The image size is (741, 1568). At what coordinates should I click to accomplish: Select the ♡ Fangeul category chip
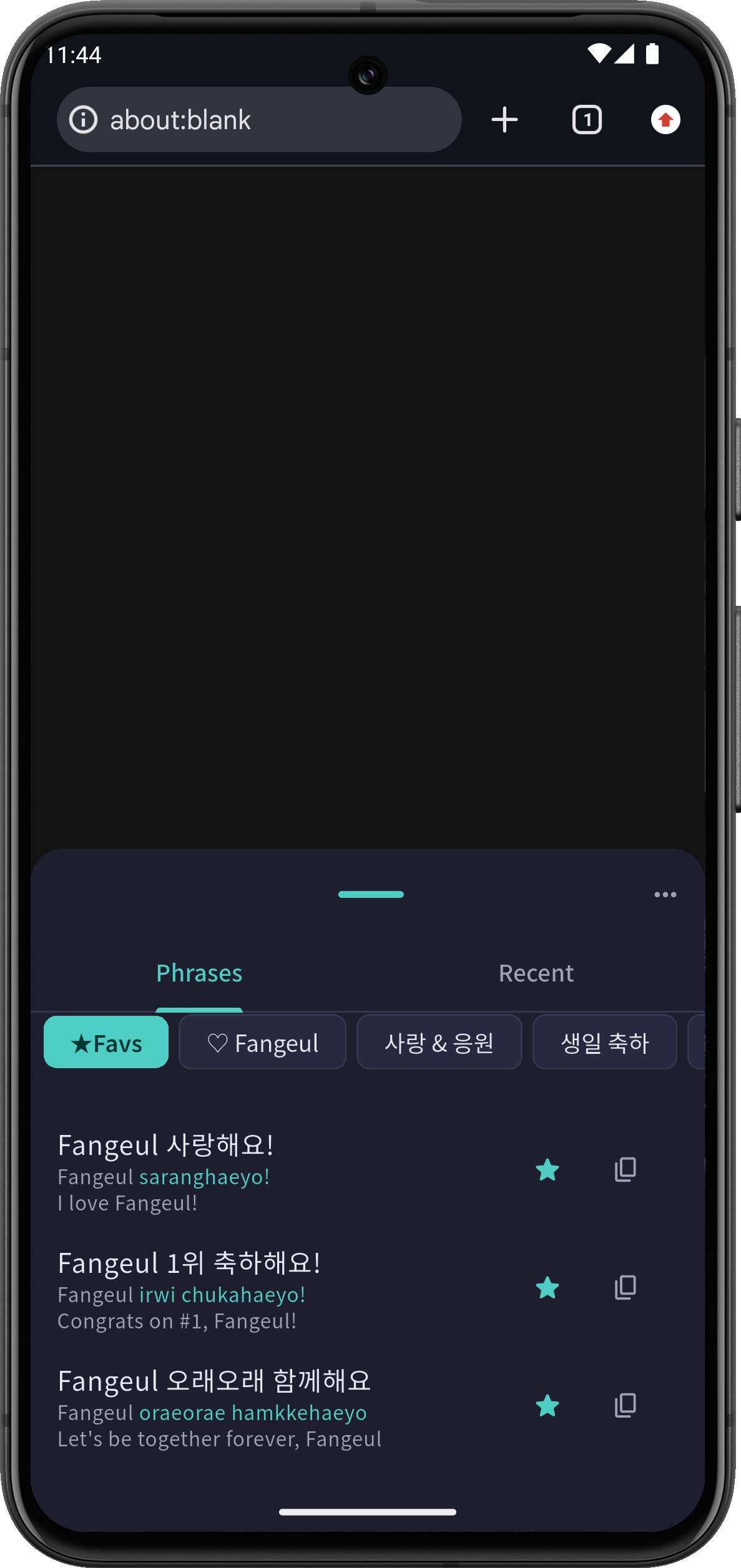pyautogui.click(x=262, y=1042)
